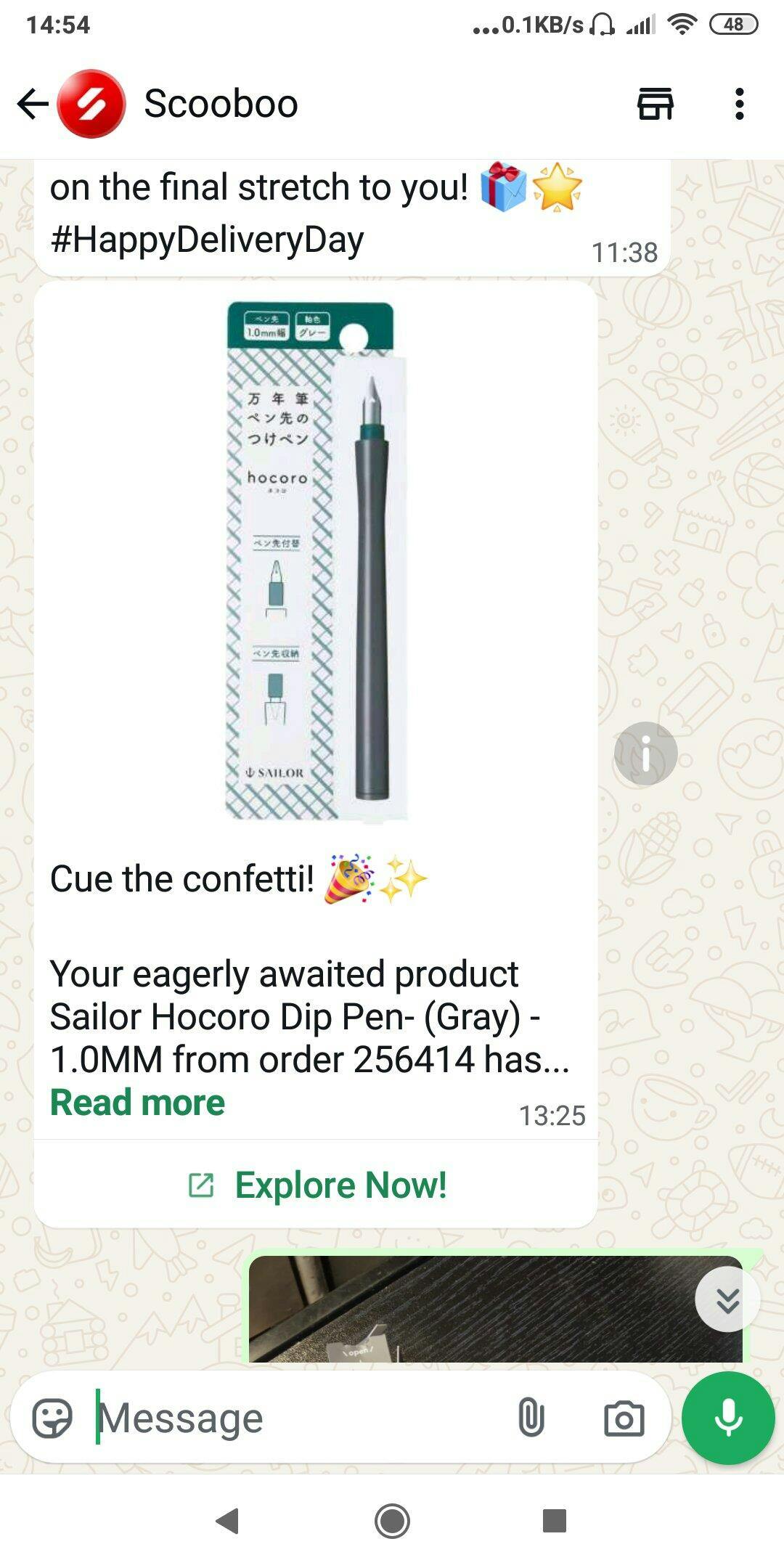Jump to the latest messages

727,1299
